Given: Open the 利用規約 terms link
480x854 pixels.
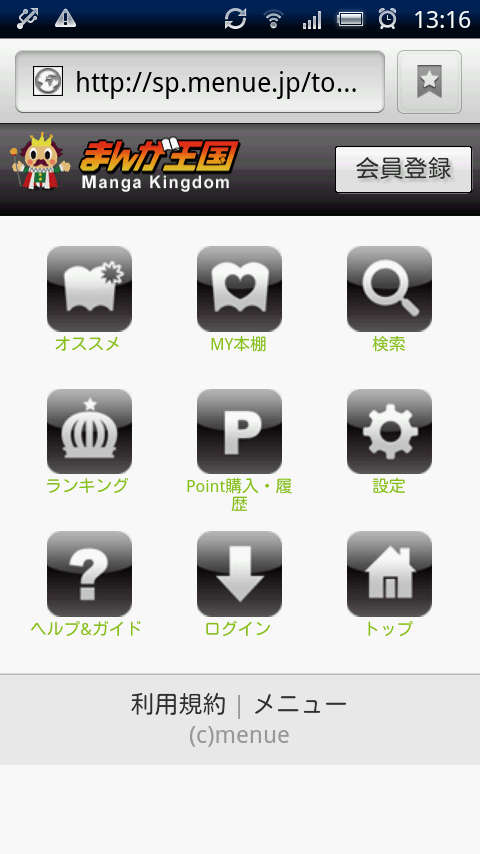Looking at the screenshot, I should click(178, 705).
